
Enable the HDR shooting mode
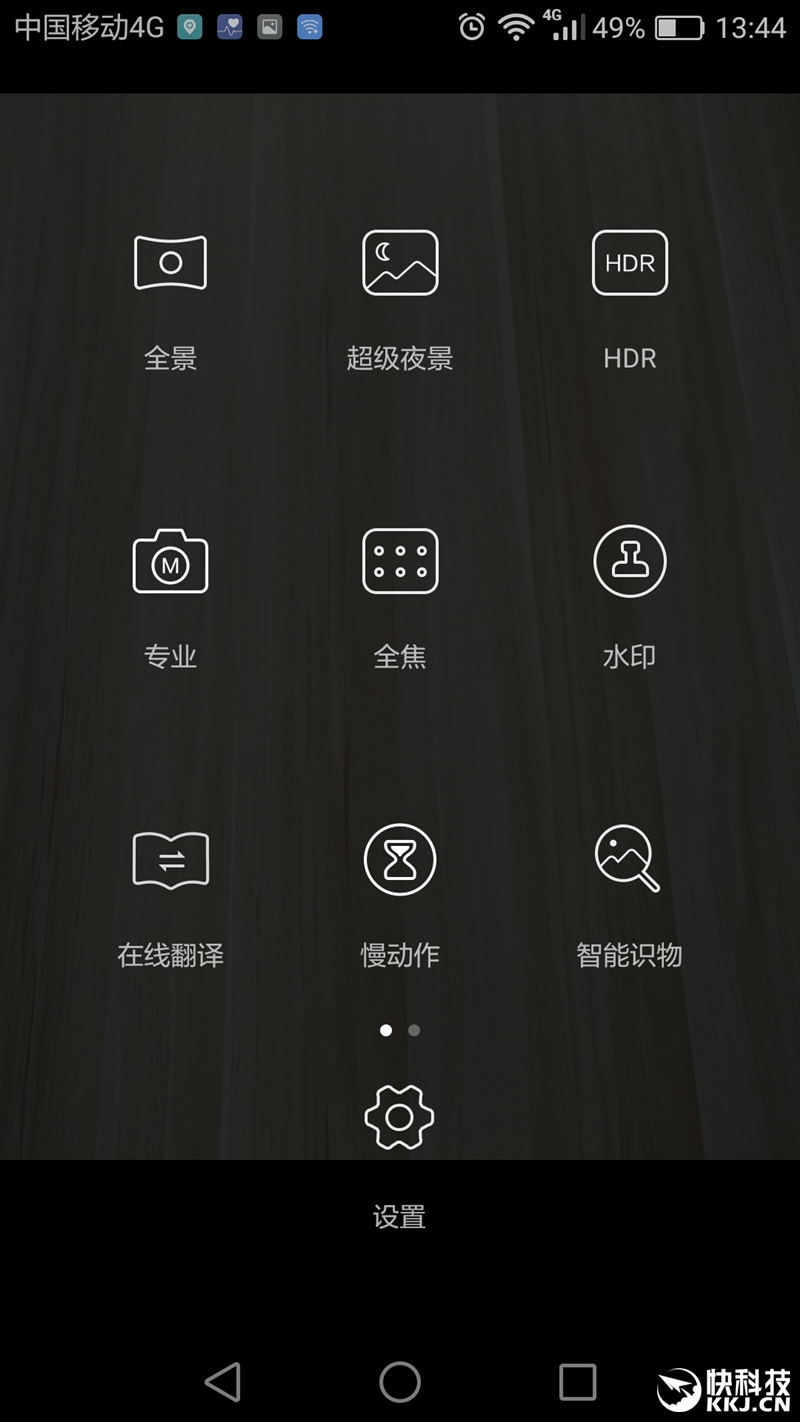point(630,262)
